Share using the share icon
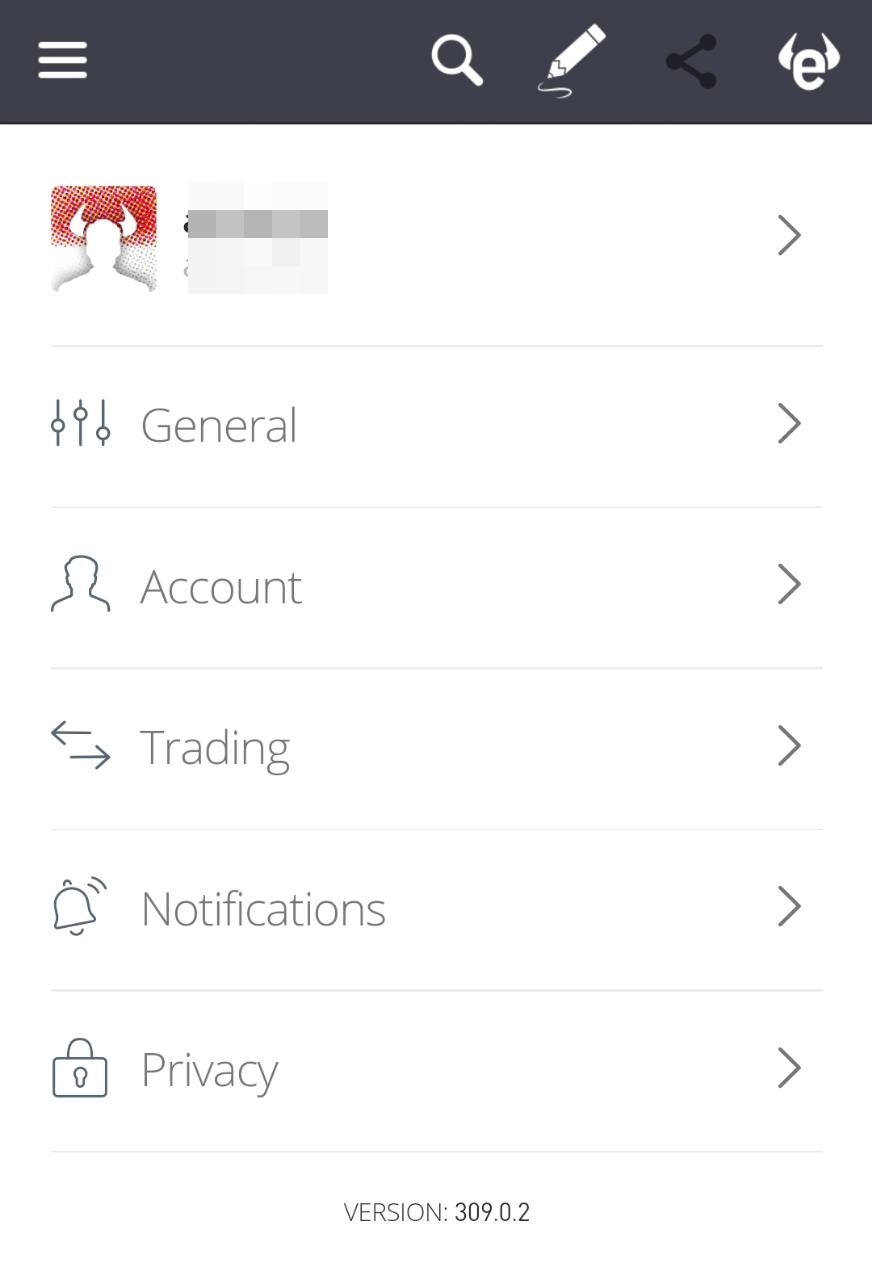Screen dimensions: 872x1280 coord(691,61)
